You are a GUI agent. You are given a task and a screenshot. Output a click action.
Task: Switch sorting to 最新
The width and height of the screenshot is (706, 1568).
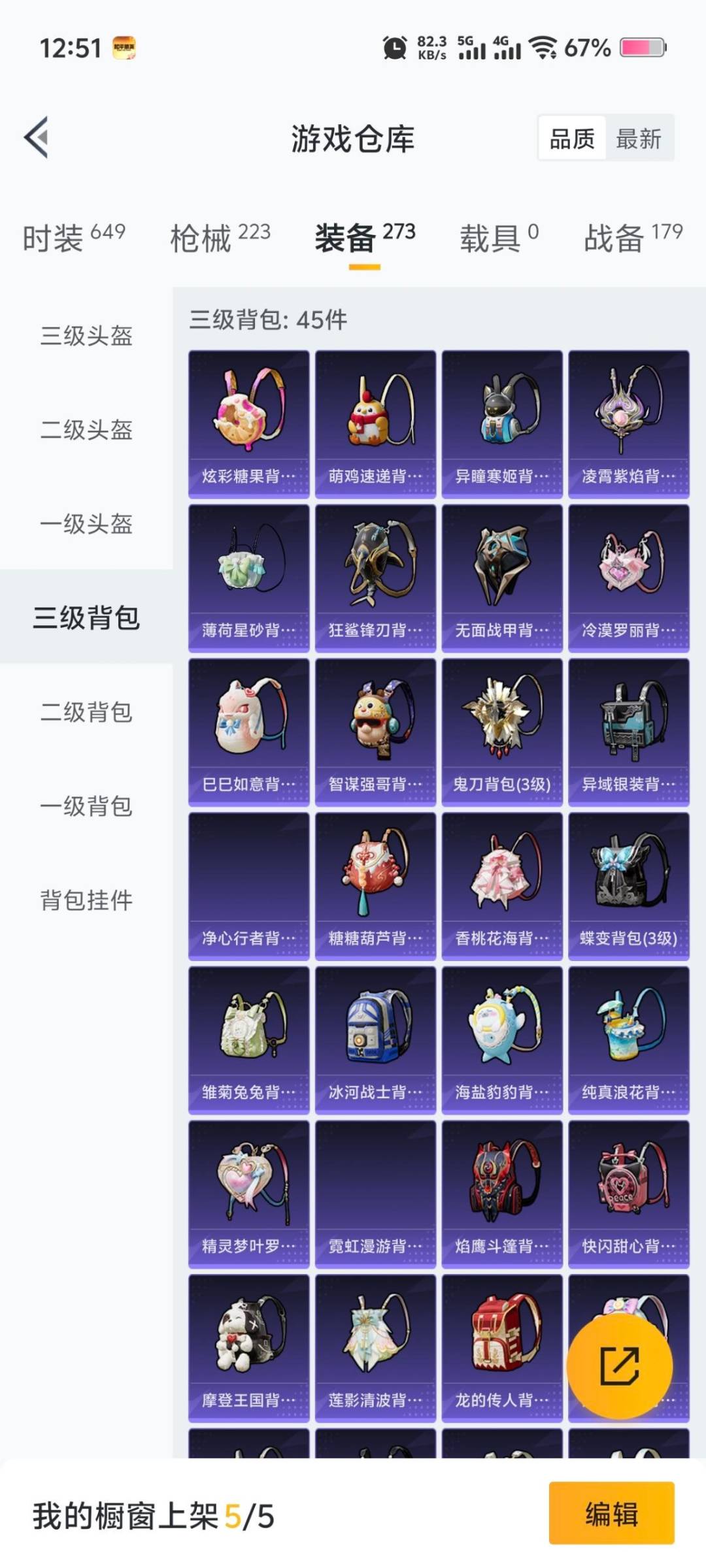[x=641, y=139]
